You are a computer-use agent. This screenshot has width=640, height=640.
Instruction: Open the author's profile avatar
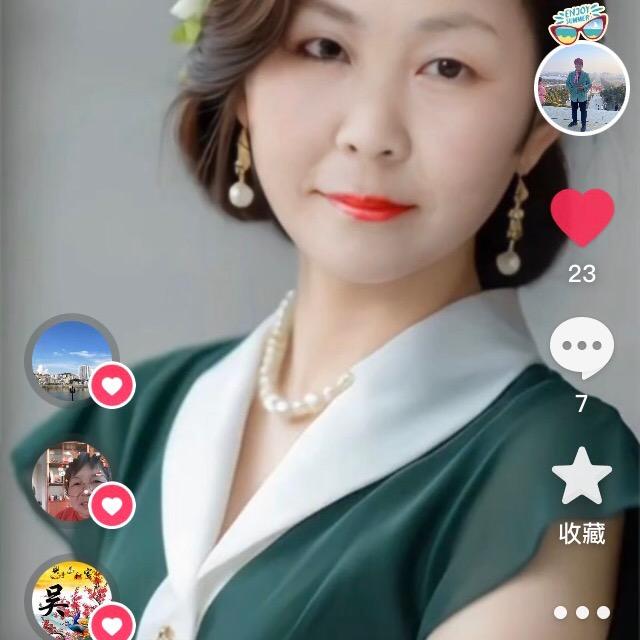[582, 89]
